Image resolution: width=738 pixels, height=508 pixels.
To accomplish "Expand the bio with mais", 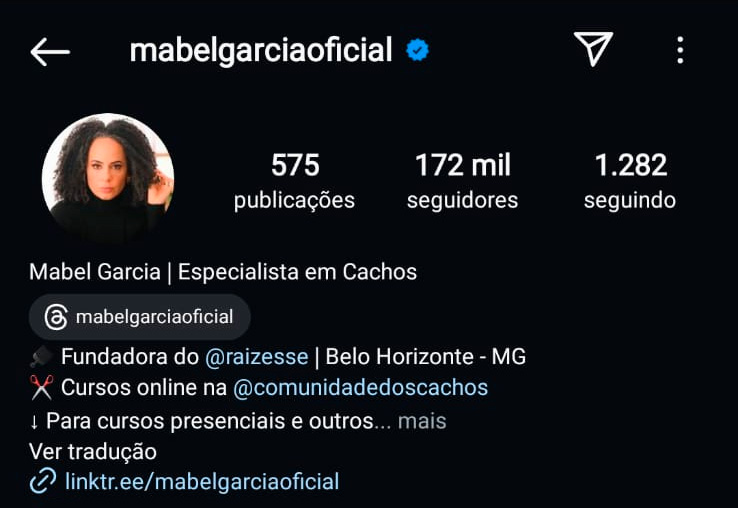I will click(421, 421).
